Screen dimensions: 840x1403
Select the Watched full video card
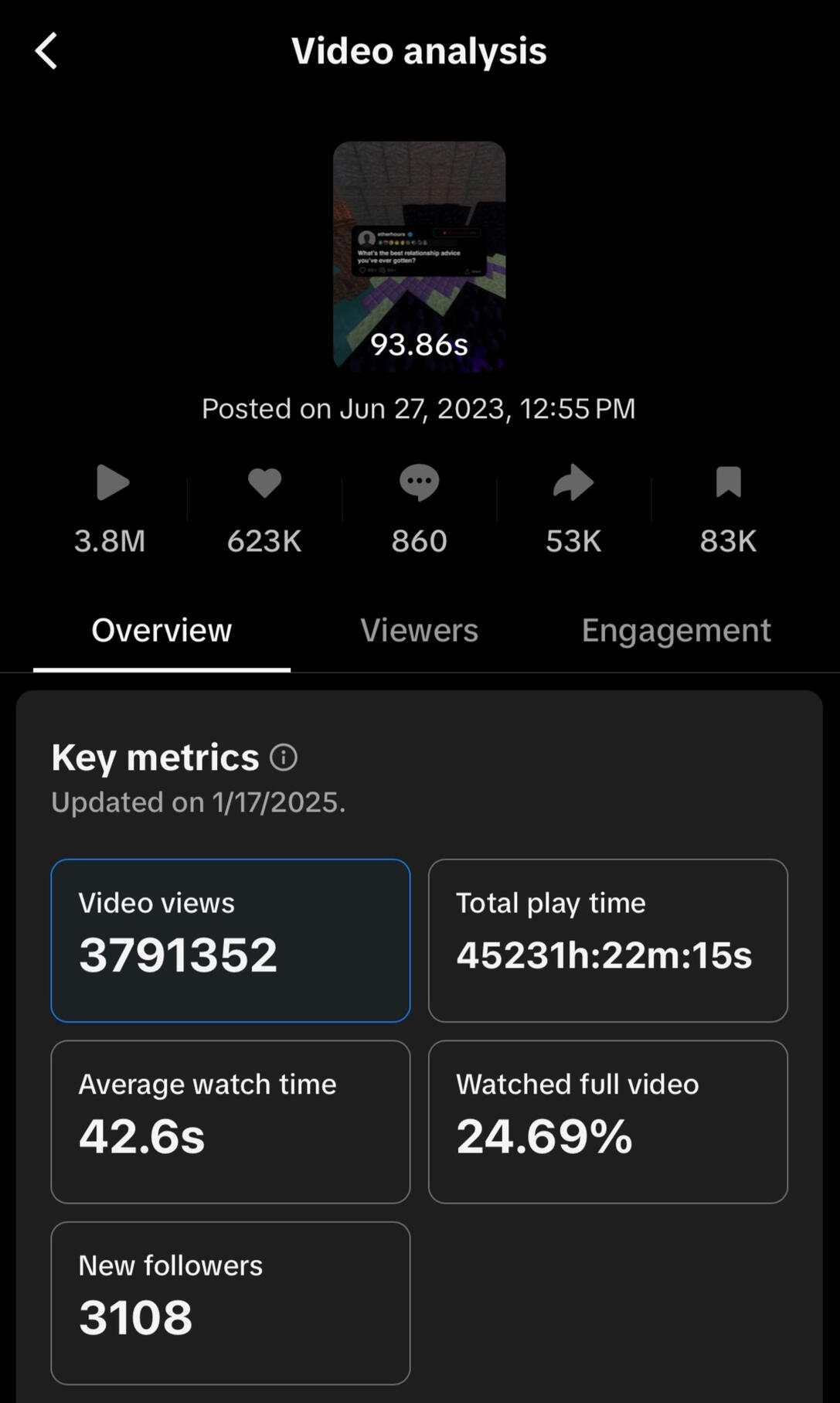[607, 1121]
